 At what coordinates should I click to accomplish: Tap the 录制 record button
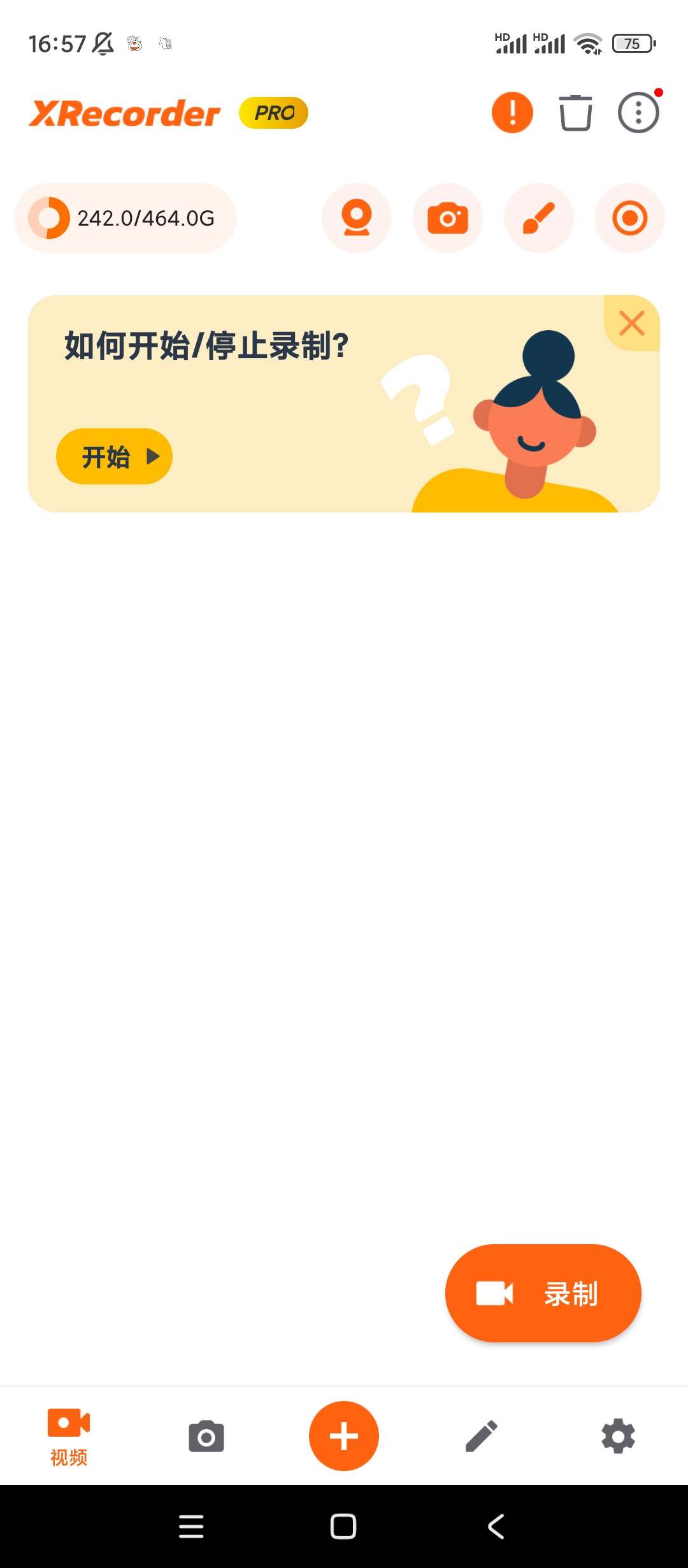pyautogui.click(x=543, y=1293)
